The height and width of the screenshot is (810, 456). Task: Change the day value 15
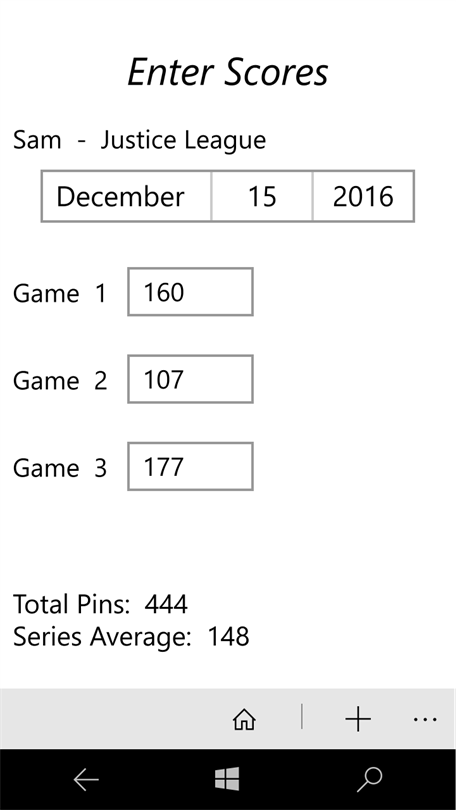262,196
